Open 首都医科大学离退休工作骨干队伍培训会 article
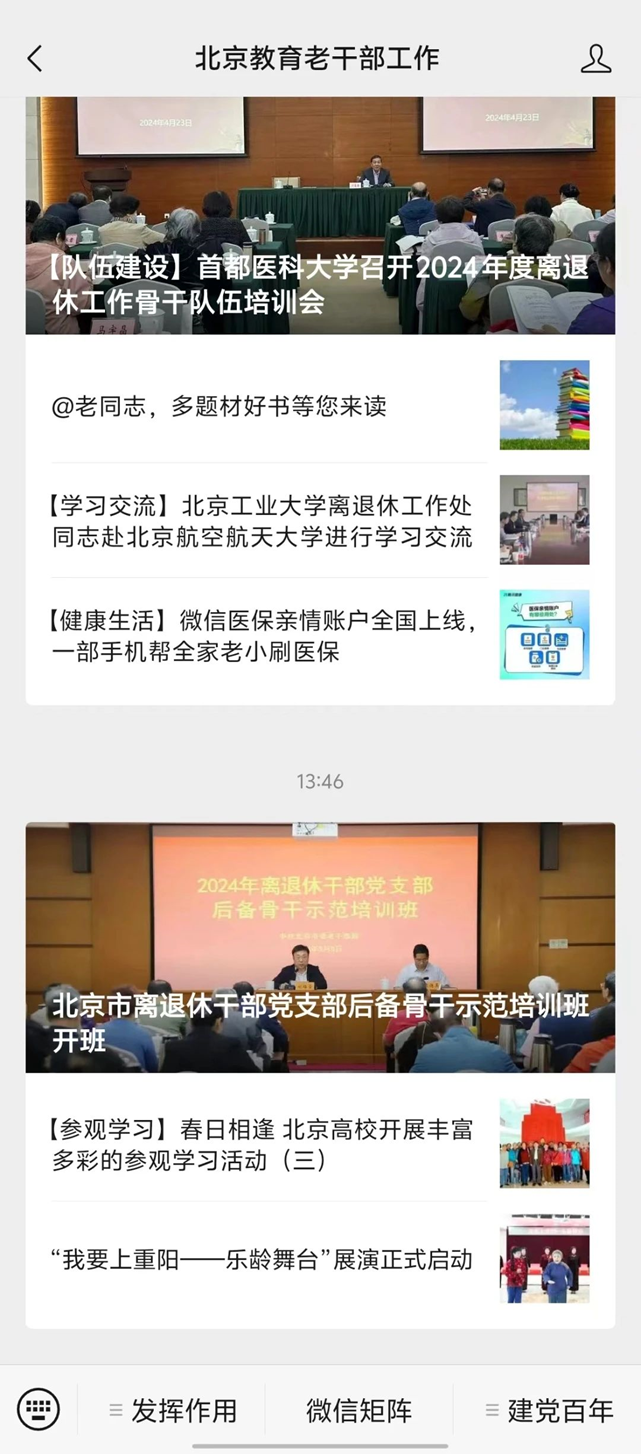Image resolution: width=641 pixels, height=1454 pixels. (x=320, y=215)
